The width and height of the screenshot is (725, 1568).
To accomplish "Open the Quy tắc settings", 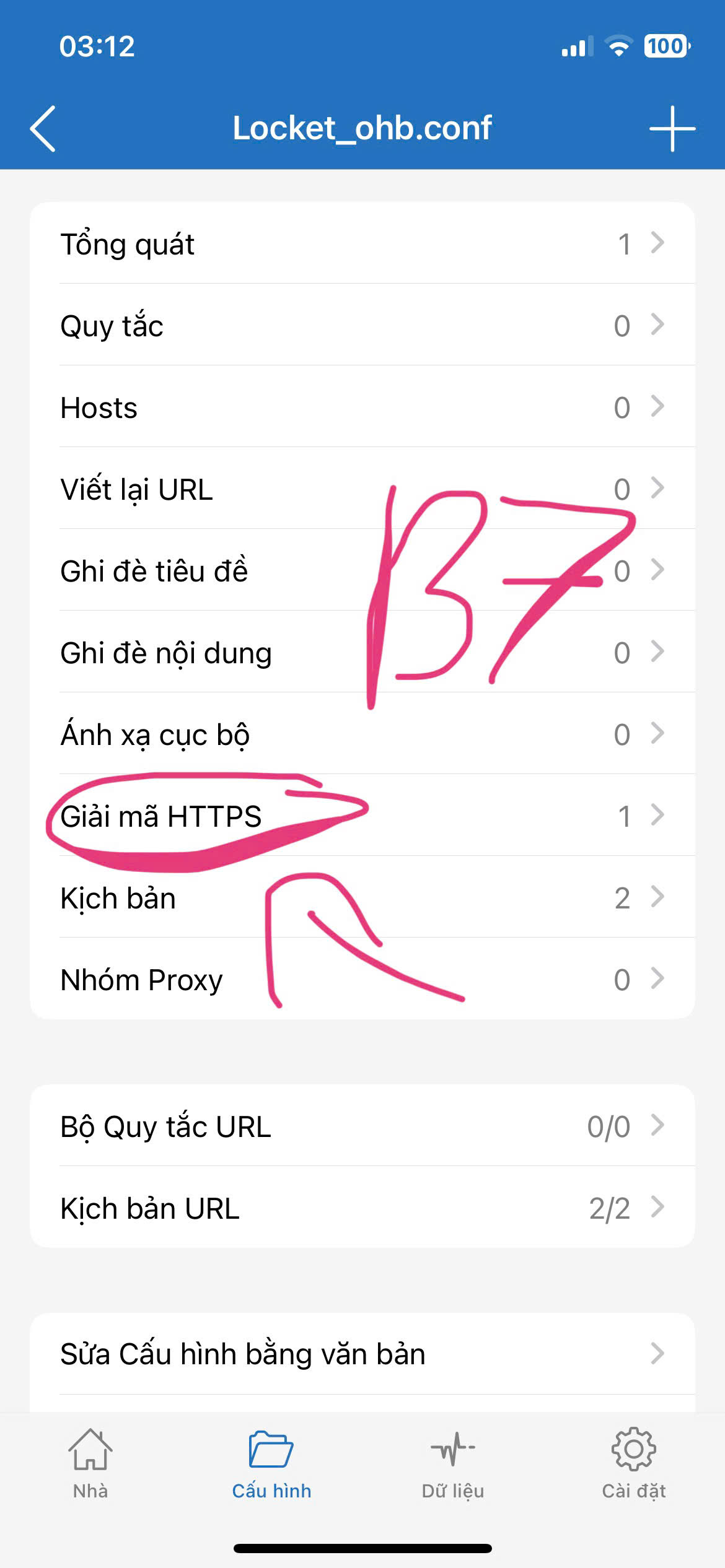I will tap(362, 325).
